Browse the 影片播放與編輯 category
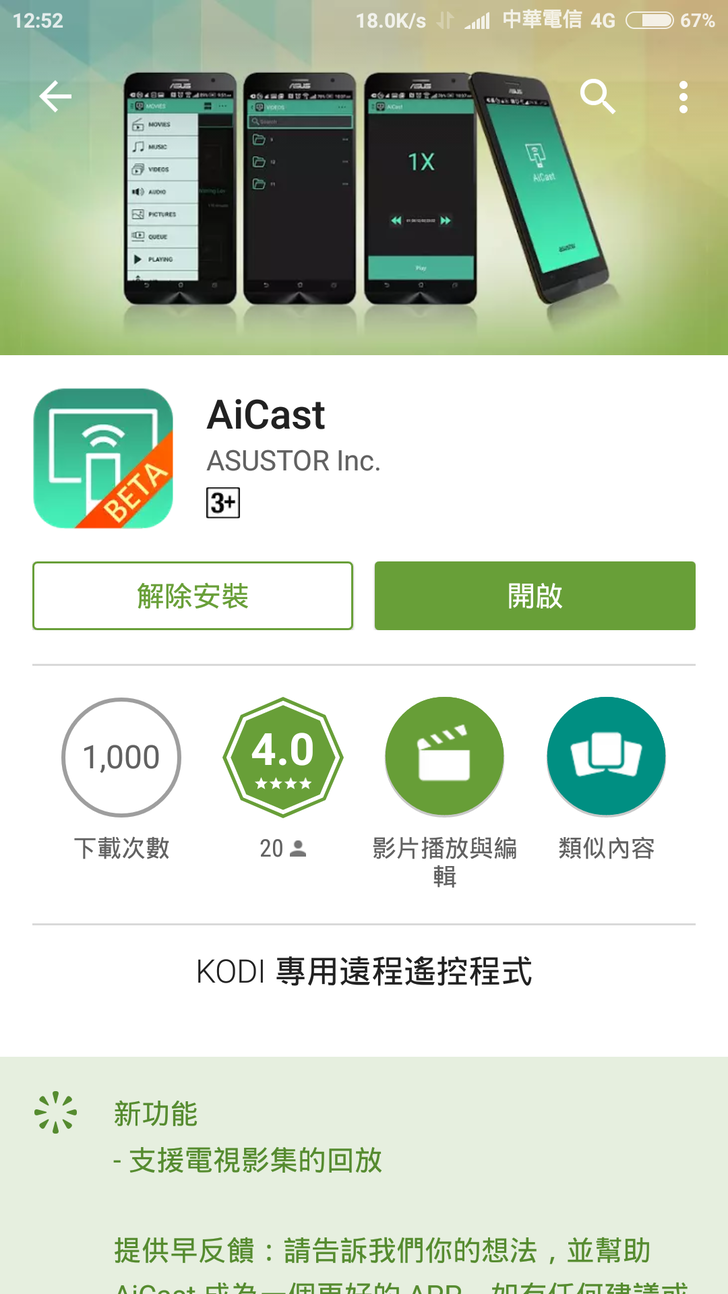The height and width of the screenshot is (1294, 728). coord(444,758)
